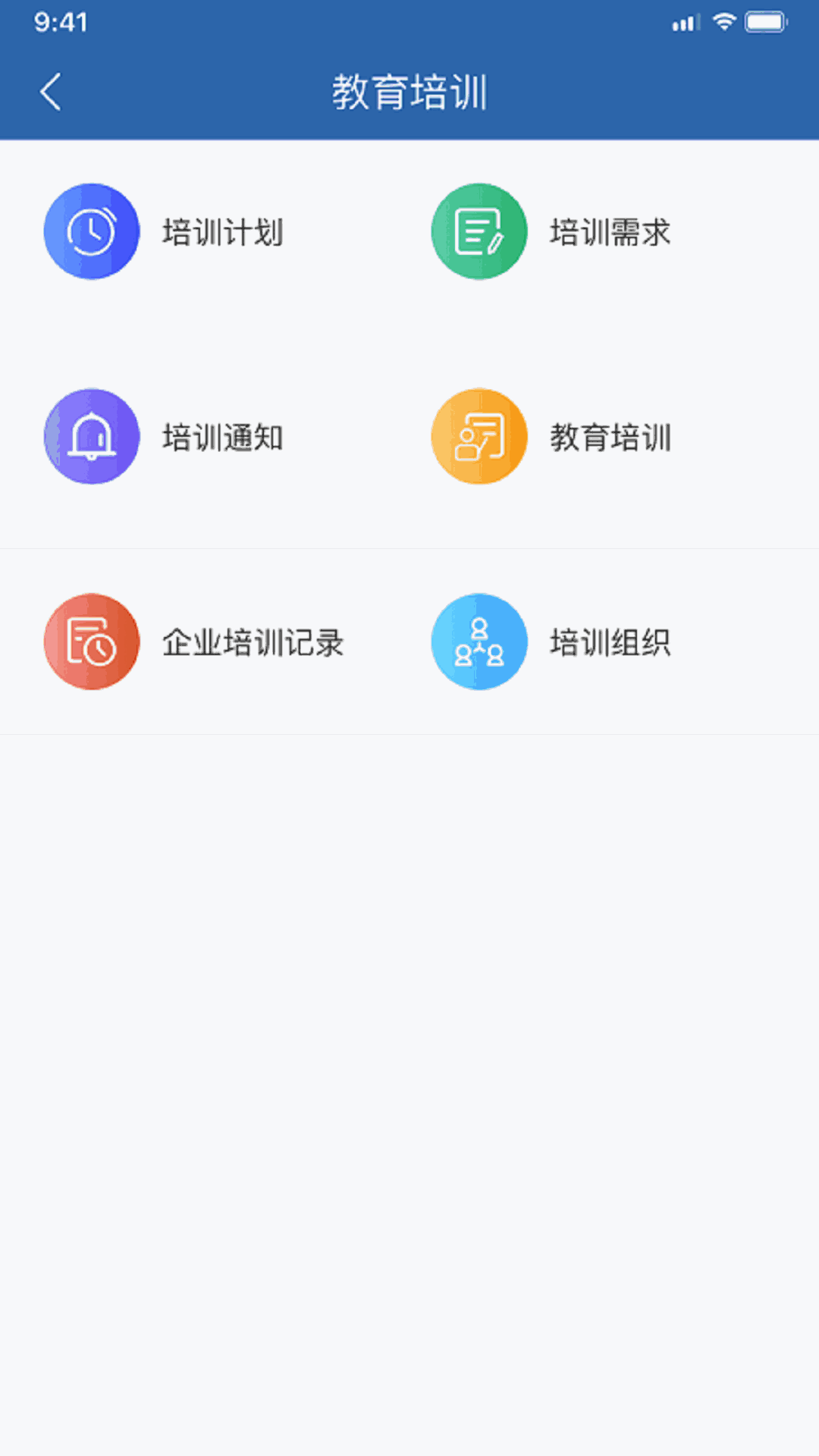Open the 培训计划 clock icon

[x=91, y=231]
